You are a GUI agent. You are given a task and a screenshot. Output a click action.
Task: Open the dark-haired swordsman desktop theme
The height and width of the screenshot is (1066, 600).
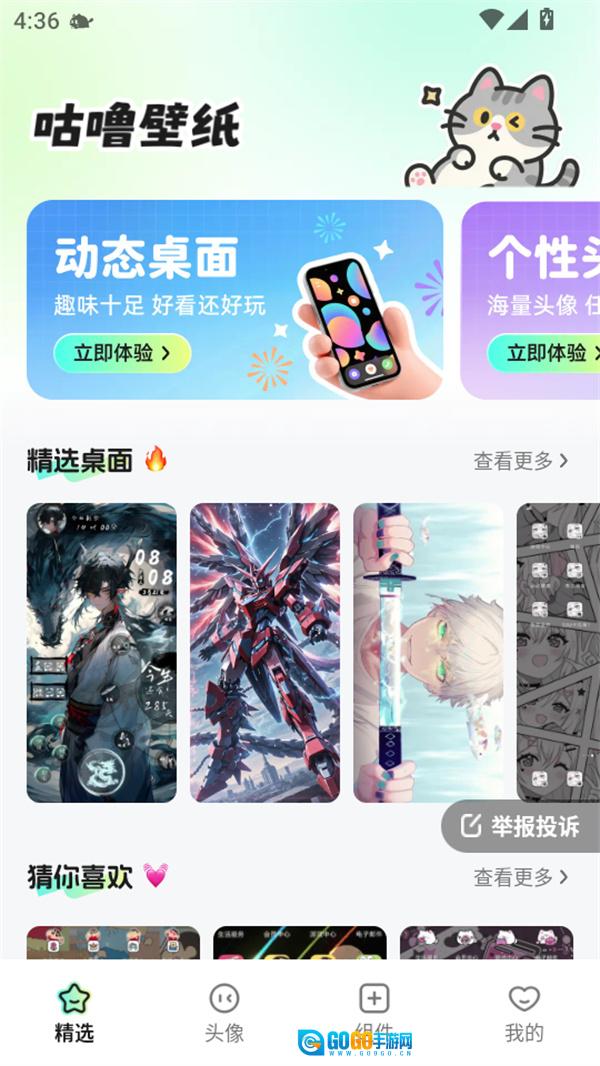point(101,652)
